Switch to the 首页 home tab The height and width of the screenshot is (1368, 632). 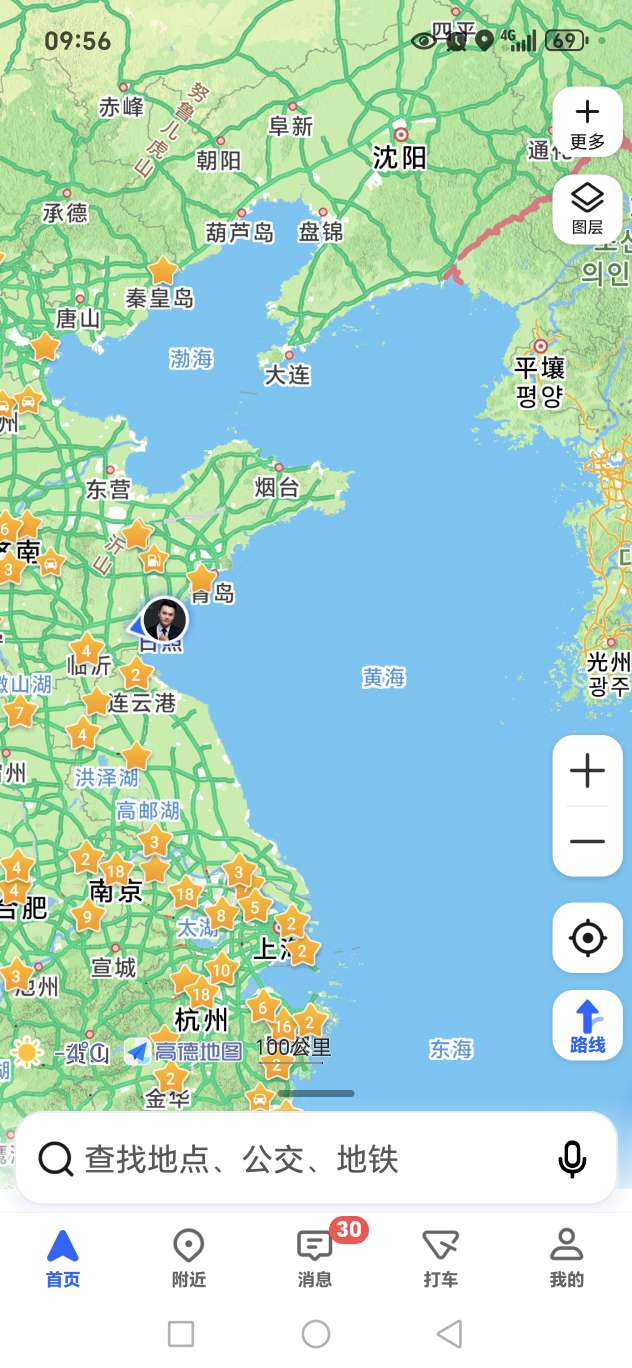(63, 1258)
